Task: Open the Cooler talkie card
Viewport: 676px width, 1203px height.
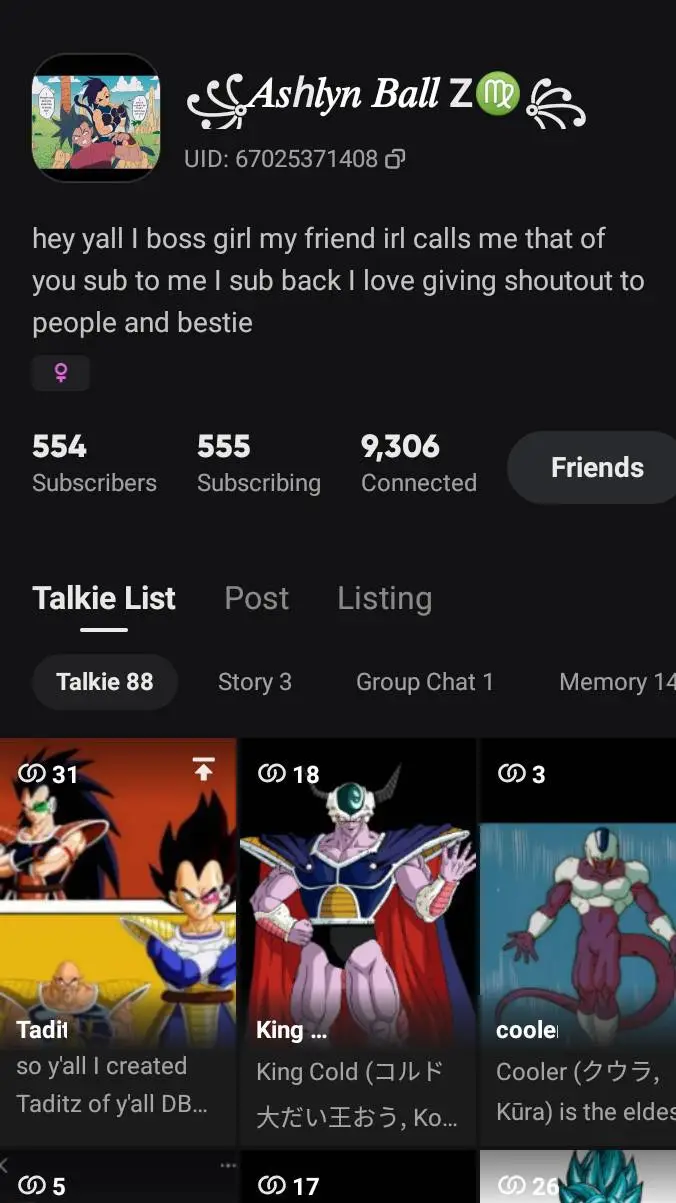Action: coord(578,940)
